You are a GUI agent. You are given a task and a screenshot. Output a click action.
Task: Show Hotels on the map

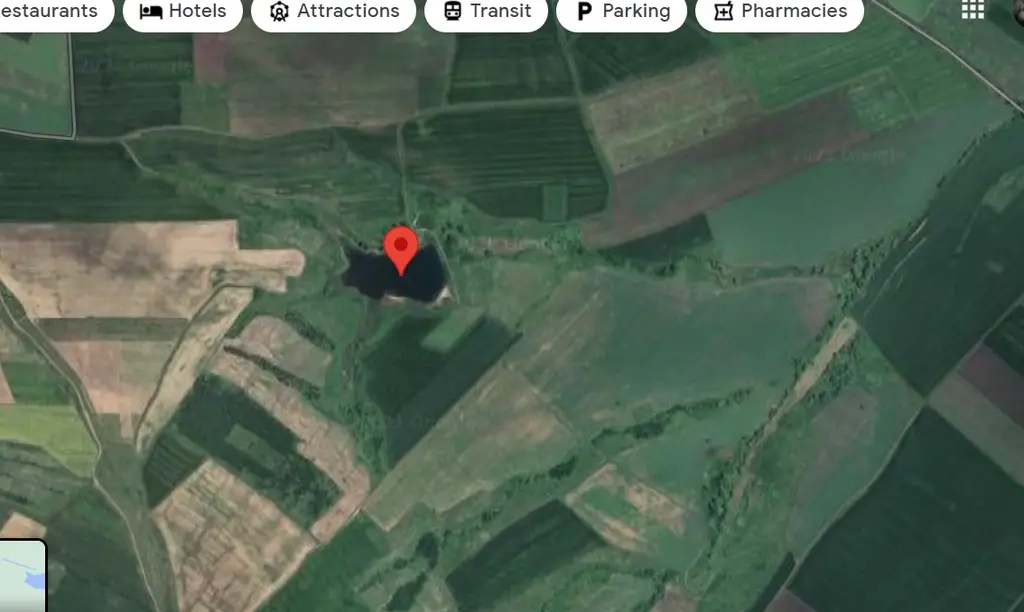[183, 12]
